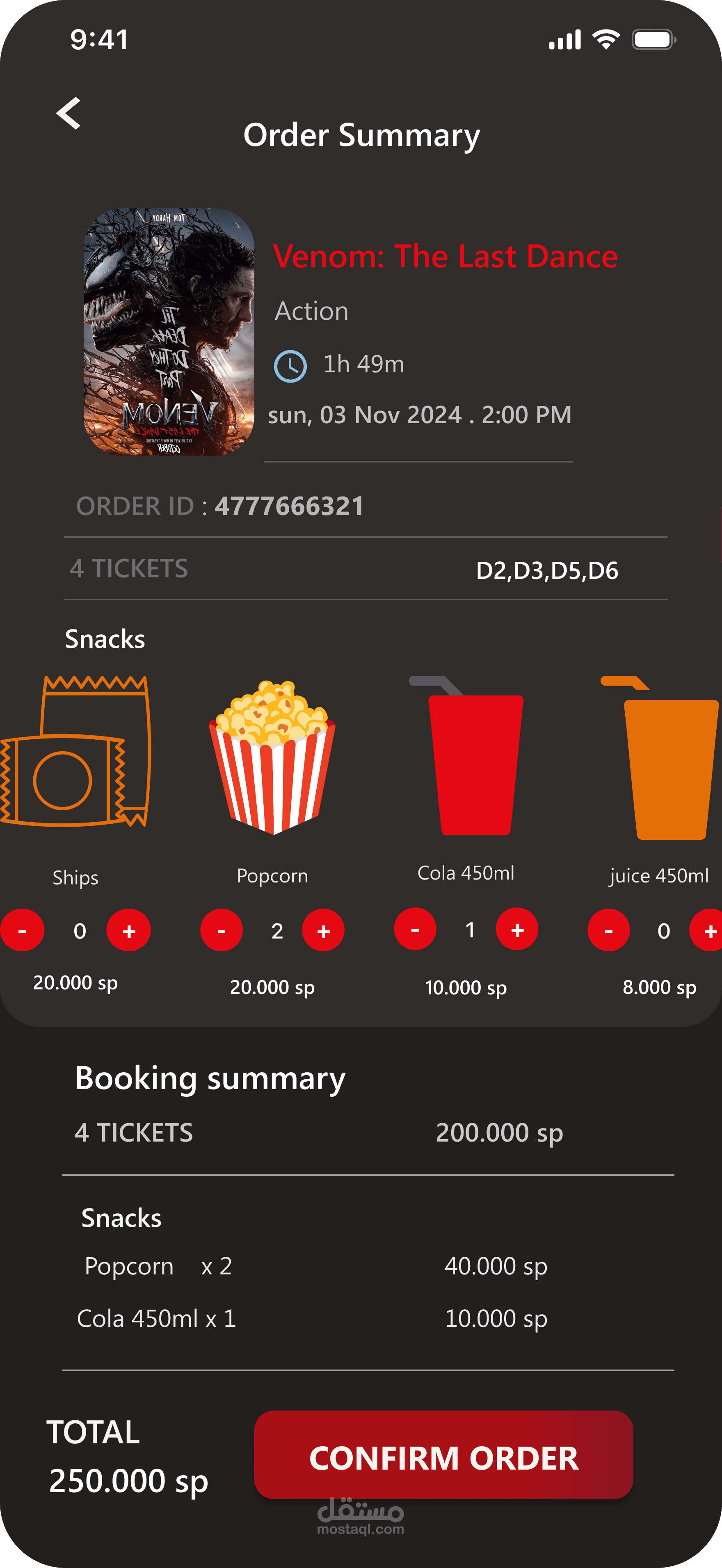Increase Popcorn quantity with the plus button
Screen dimensions: 722x1568
(324, 930)
